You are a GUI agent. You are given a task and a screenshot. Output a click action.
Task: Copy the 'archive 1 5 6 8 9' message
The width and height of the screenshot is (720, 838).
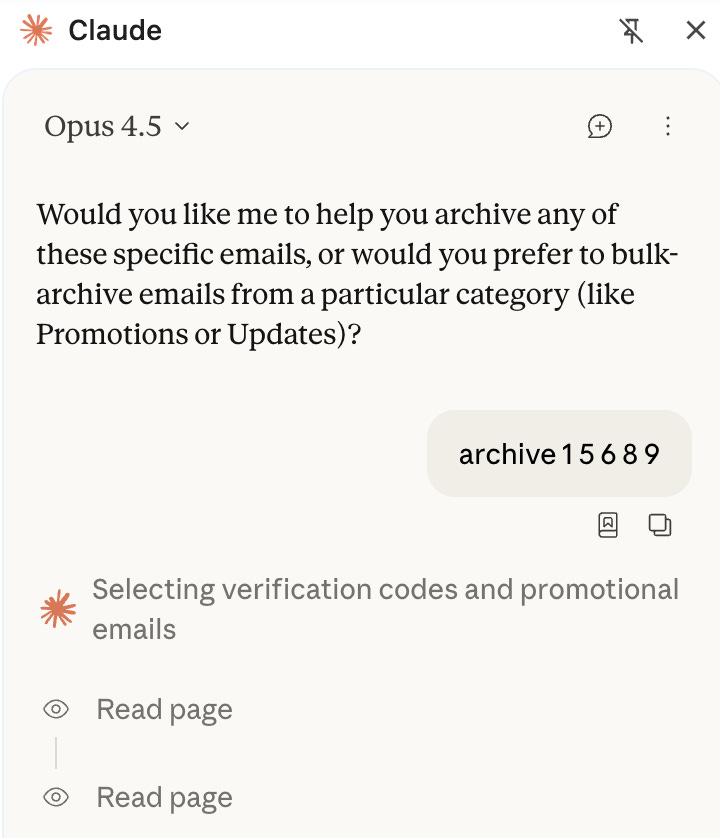pos(660,525)
